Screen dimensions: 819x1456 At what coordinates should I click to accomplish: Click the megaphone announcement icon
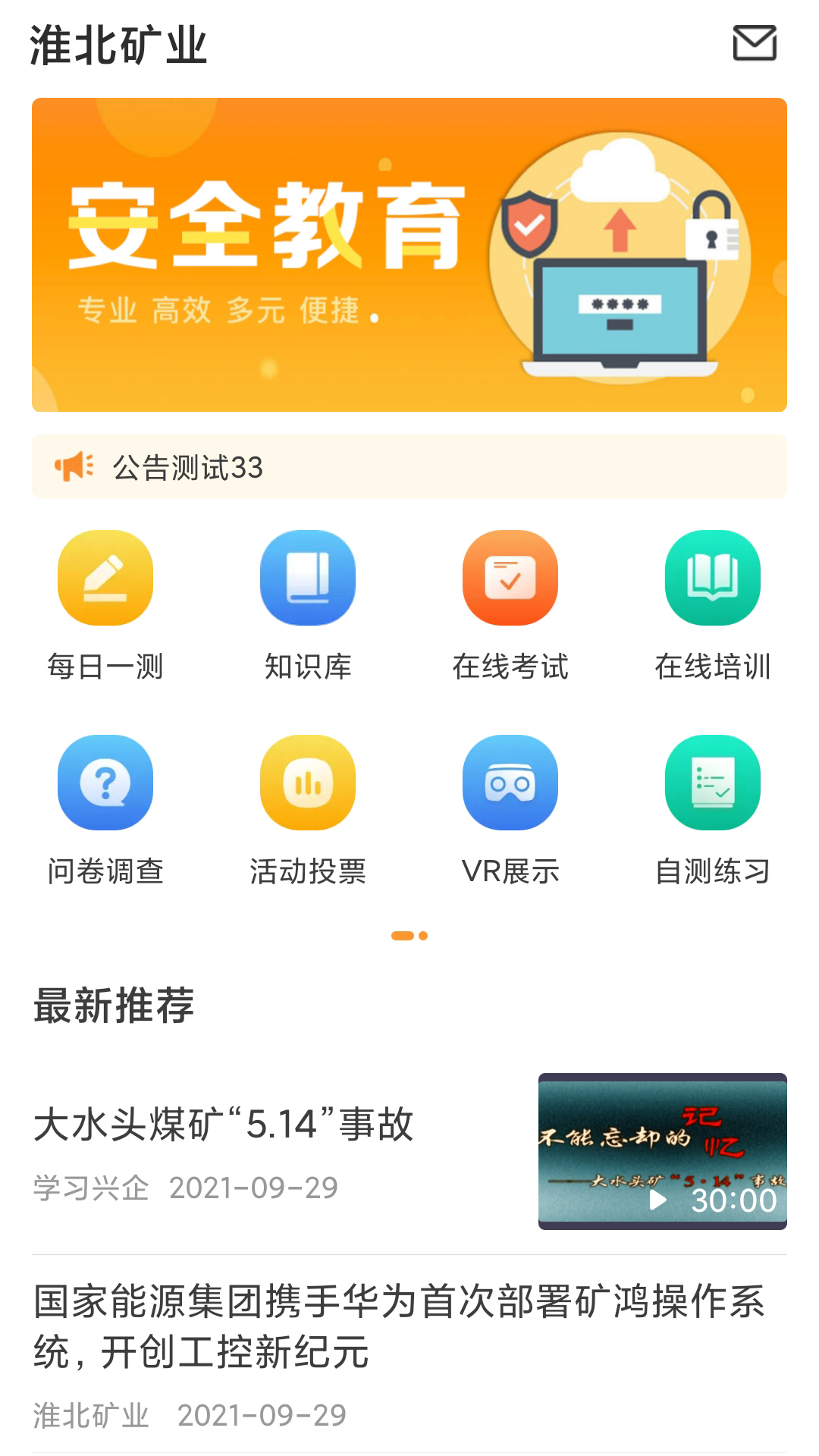(74, 466)
